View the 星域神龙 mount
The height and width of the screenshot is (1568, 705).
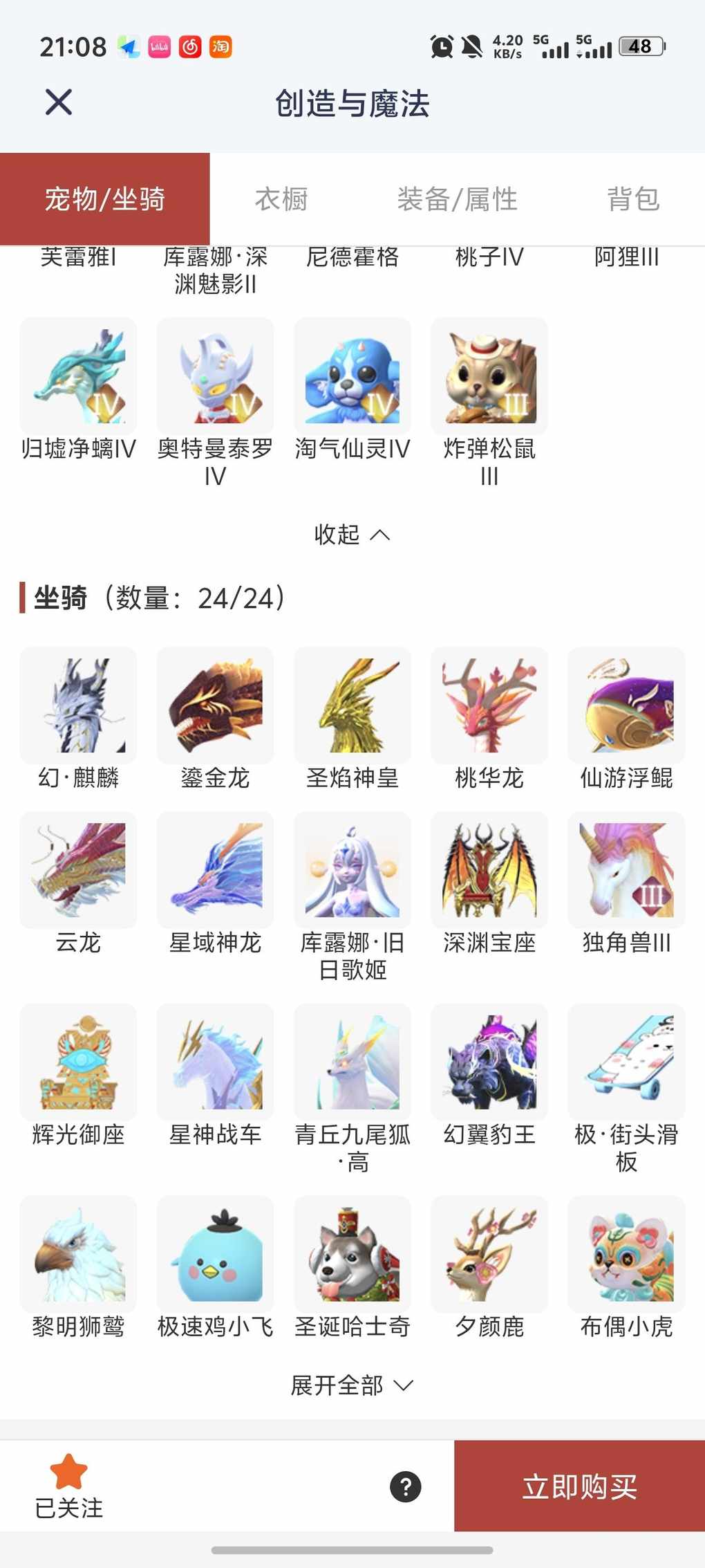tap(215, 871)
